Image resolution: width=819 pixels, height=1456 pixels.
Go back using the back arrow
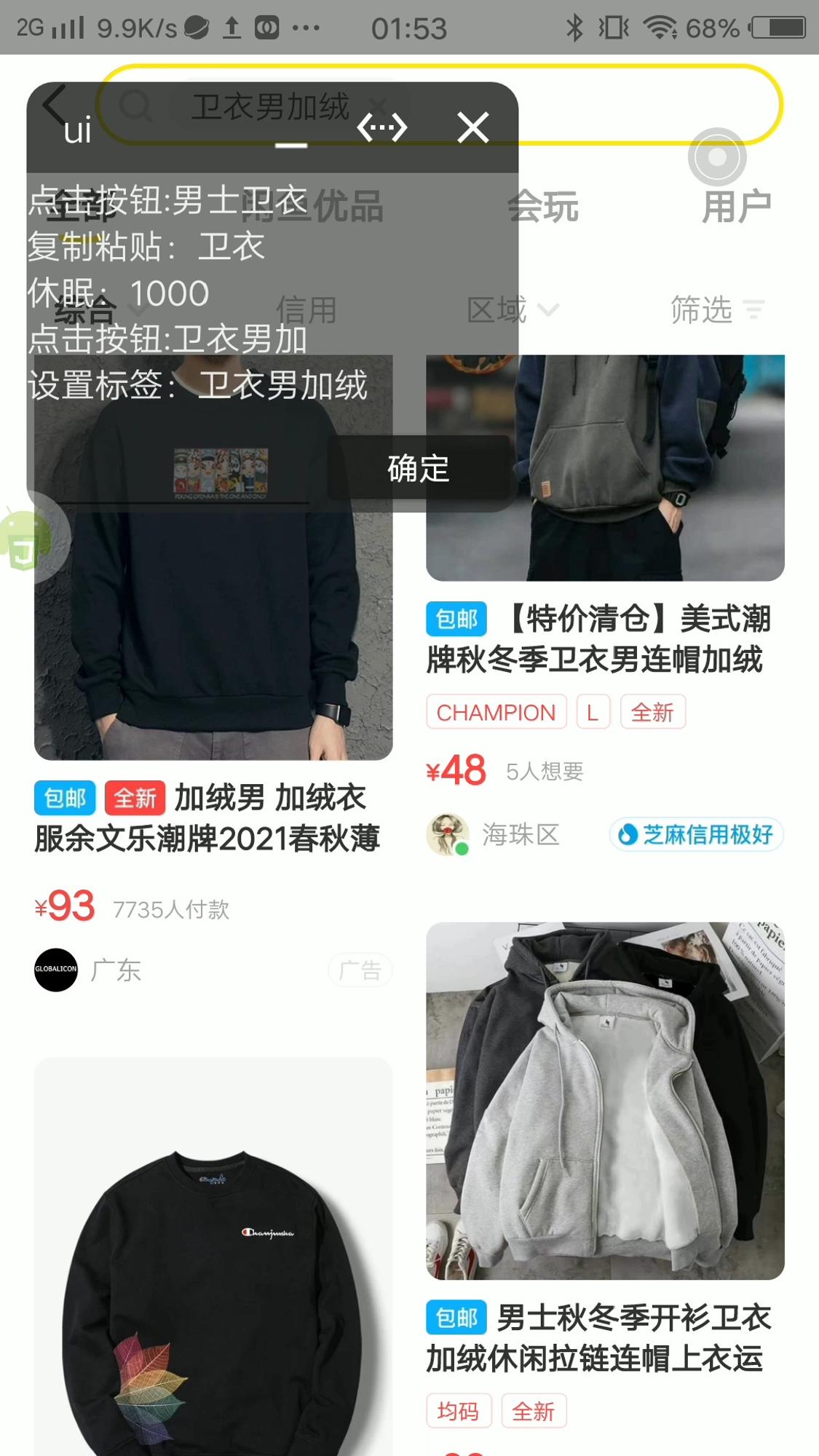(55, 104)
